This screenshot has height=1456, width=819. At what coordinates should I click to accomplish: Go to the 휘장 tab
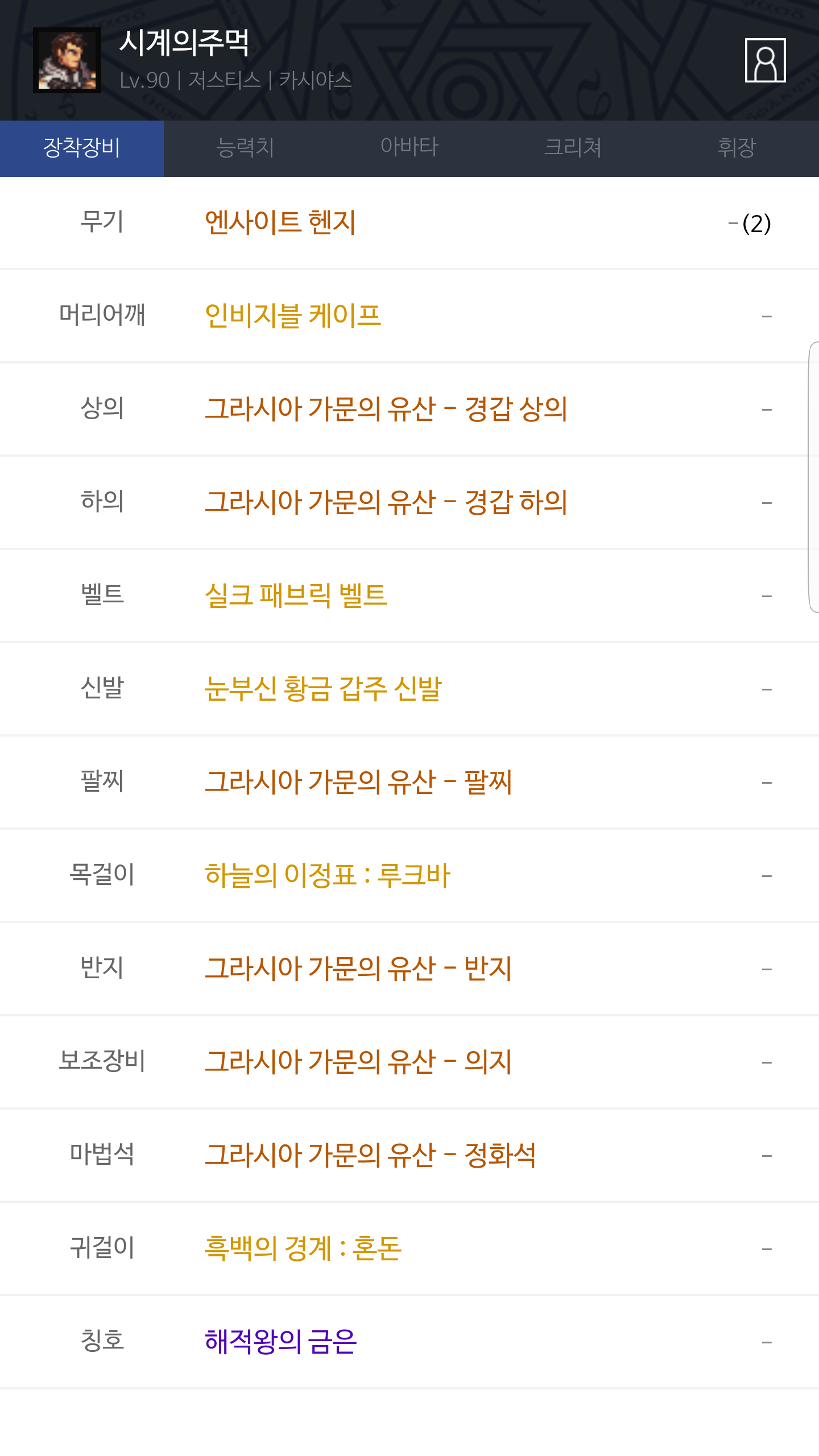coord(737,148)
